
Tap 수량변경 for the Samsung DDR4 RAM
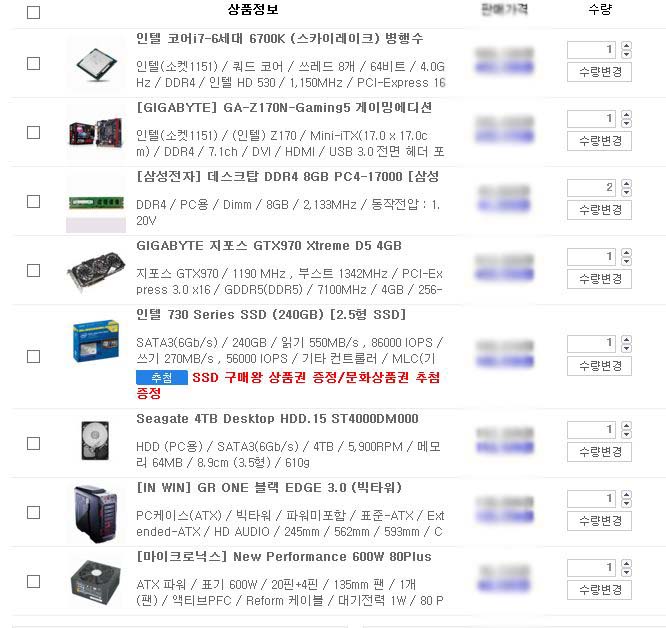pos(599,210)
